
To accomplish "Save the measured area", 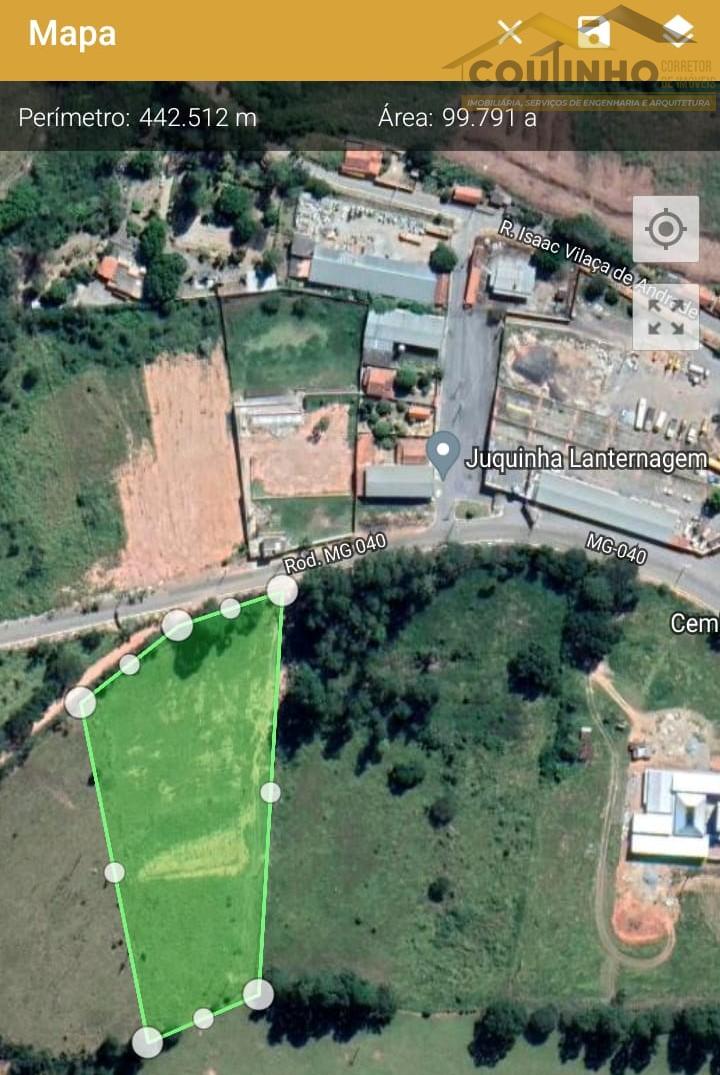I will click(x=594, y=32).
